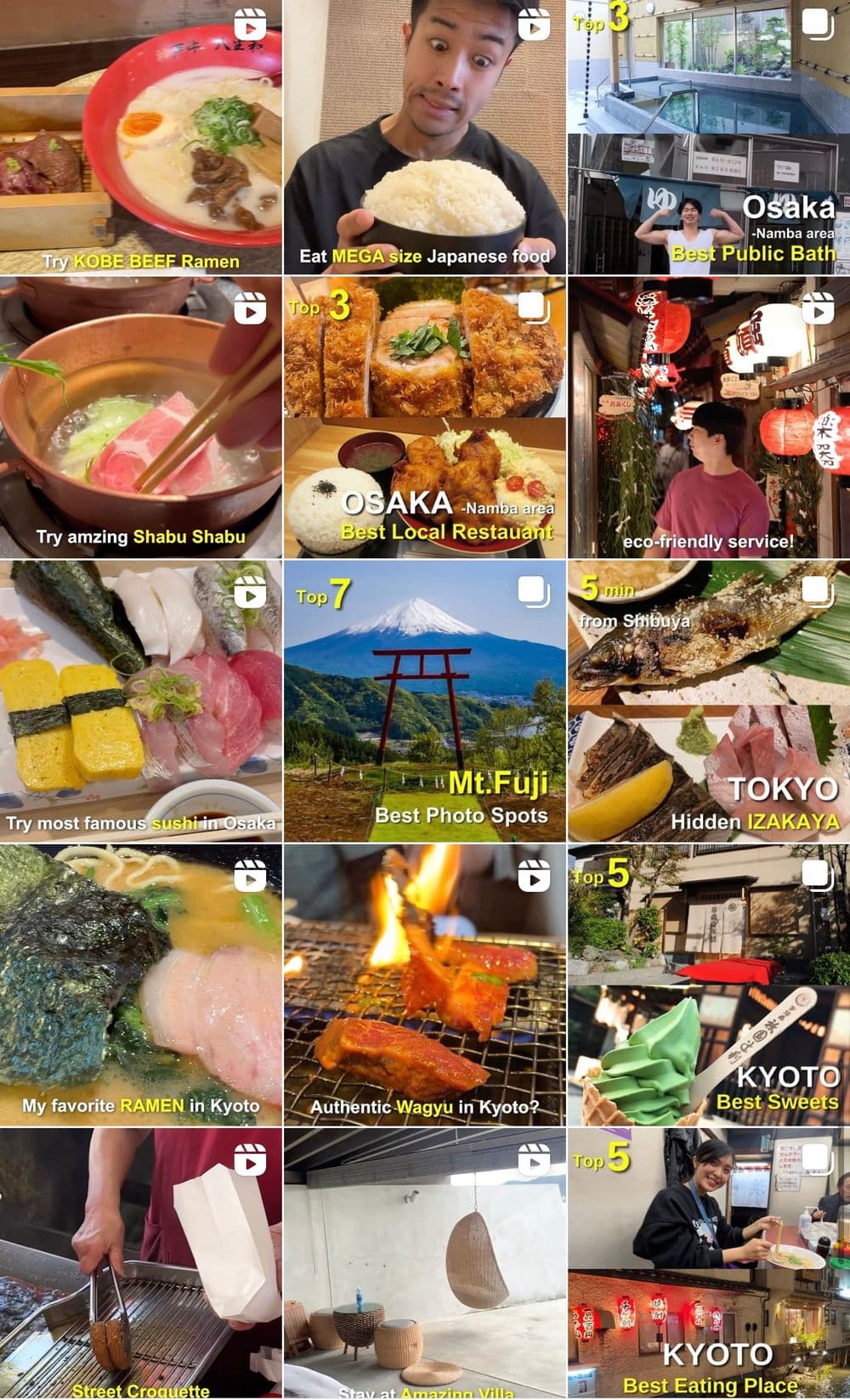Open the Osaka Best Local Restaurant post
The height and width of the screenshot is (1400, 850).
pos(424,417)
